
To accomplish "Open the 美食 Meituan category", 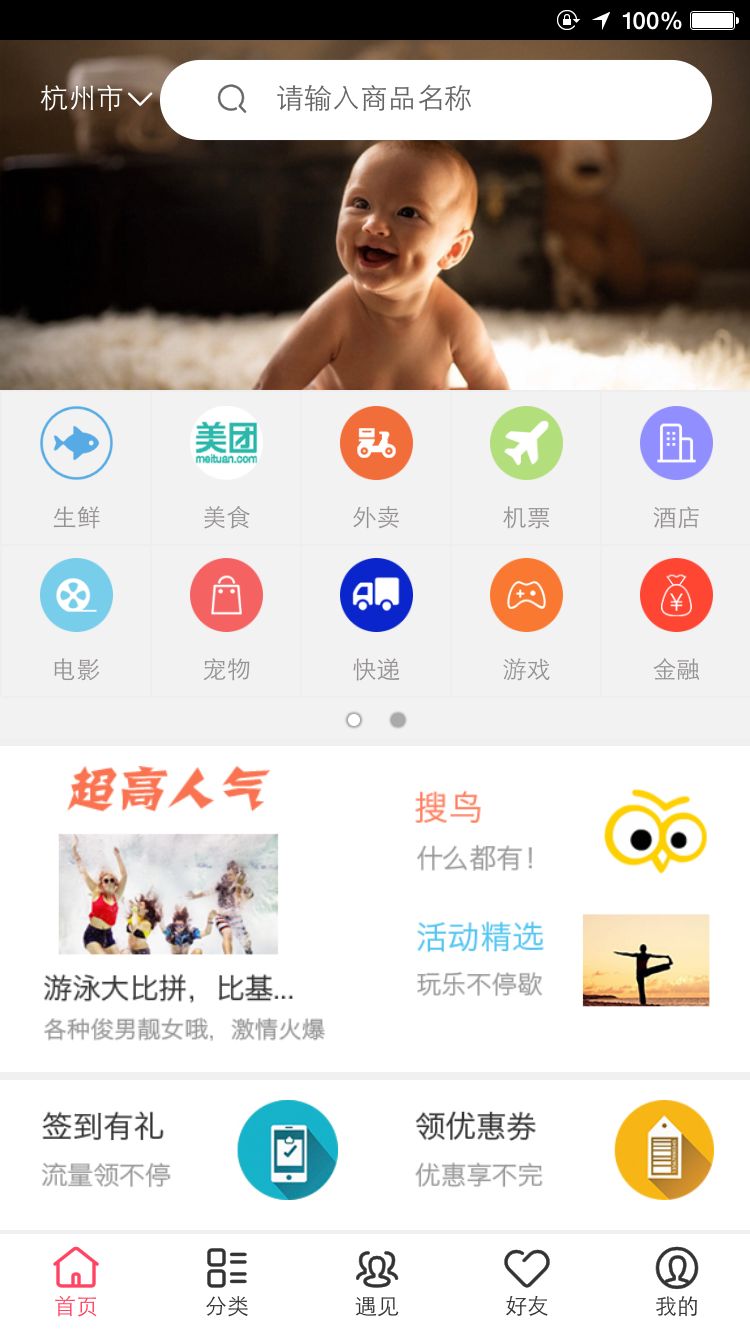I will tap(226, 466).
